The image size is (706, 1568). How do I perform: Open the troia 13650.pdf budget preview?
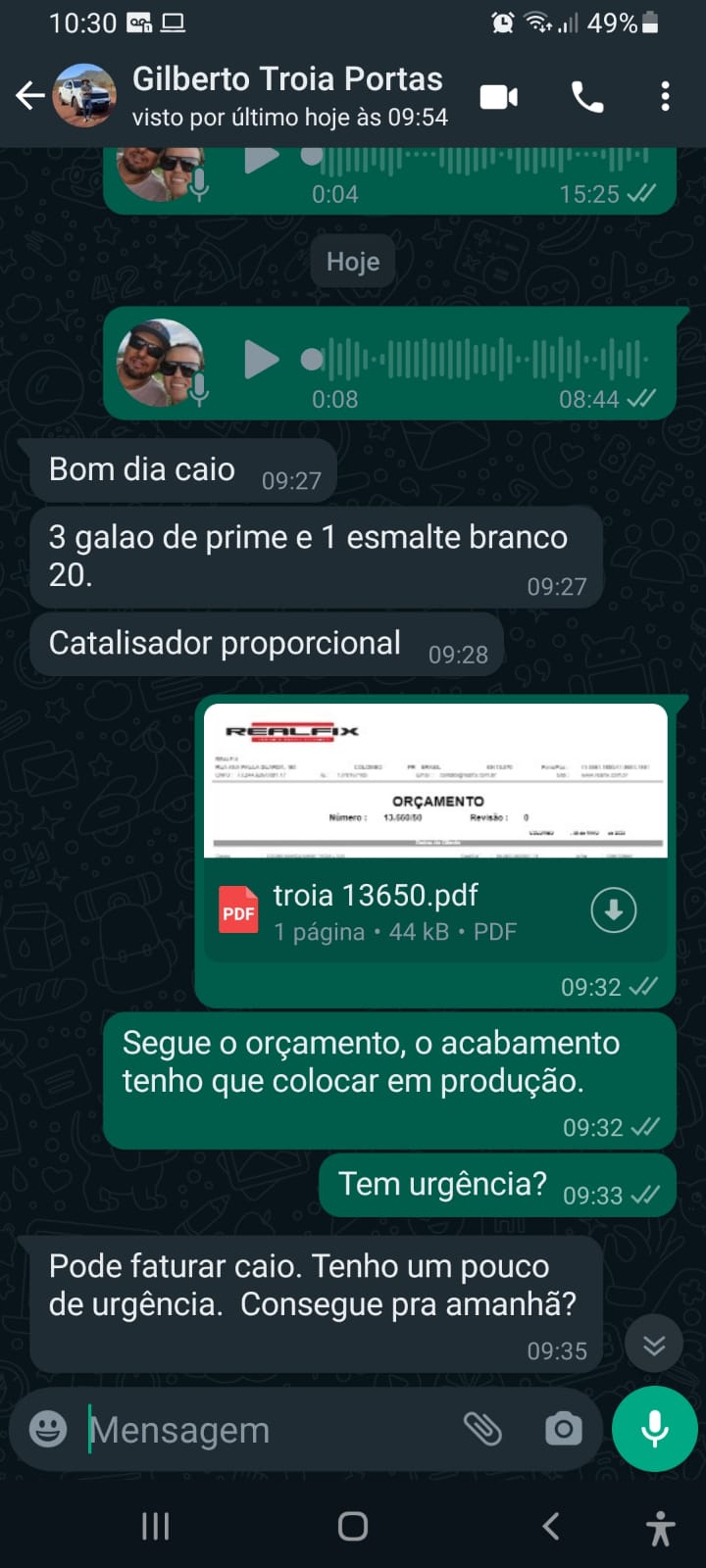coord(435,781)
